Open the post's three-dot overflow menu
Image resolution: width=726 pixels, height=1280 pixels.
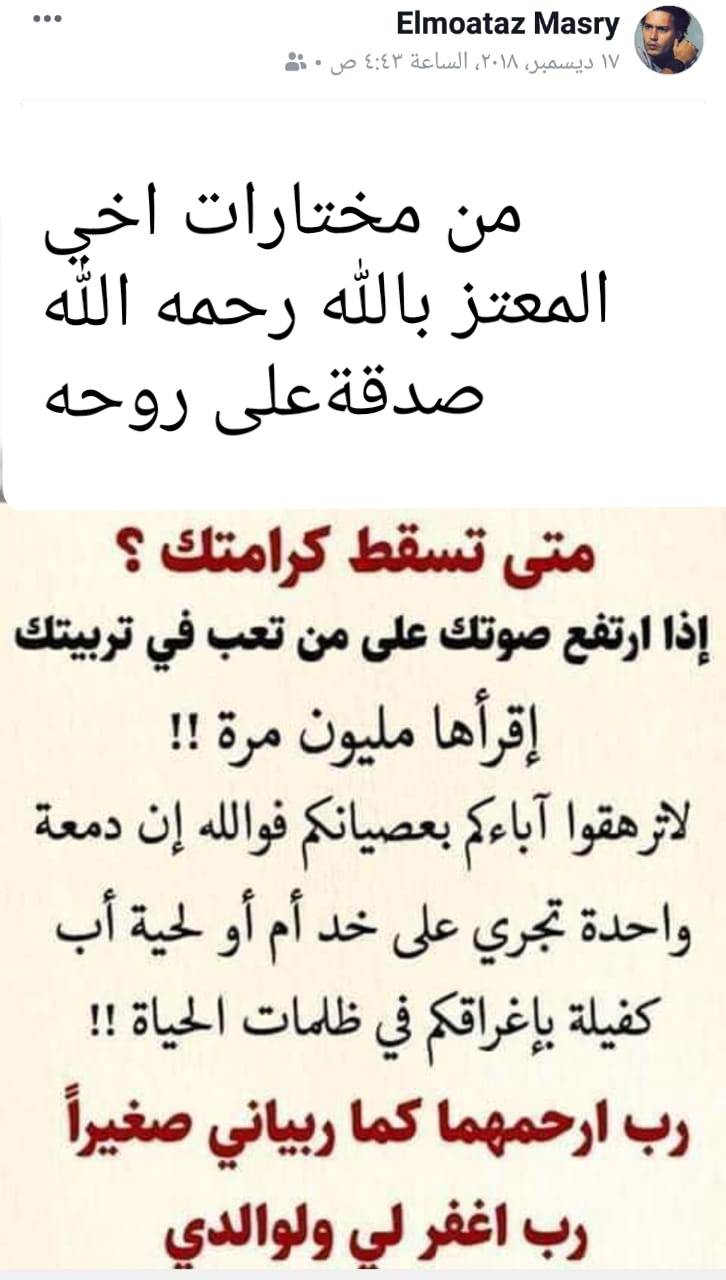[x=47, y=20]
